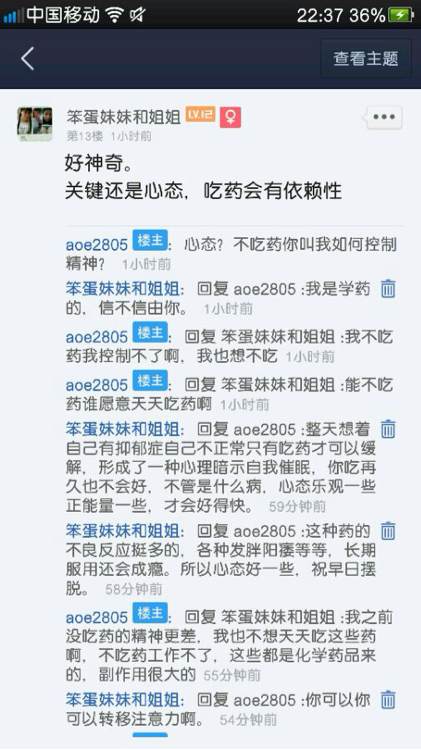Viewport: 421px width, 750px height.
Task: Open the three-dot menu on floor 13
Action: tap(384, 117)
